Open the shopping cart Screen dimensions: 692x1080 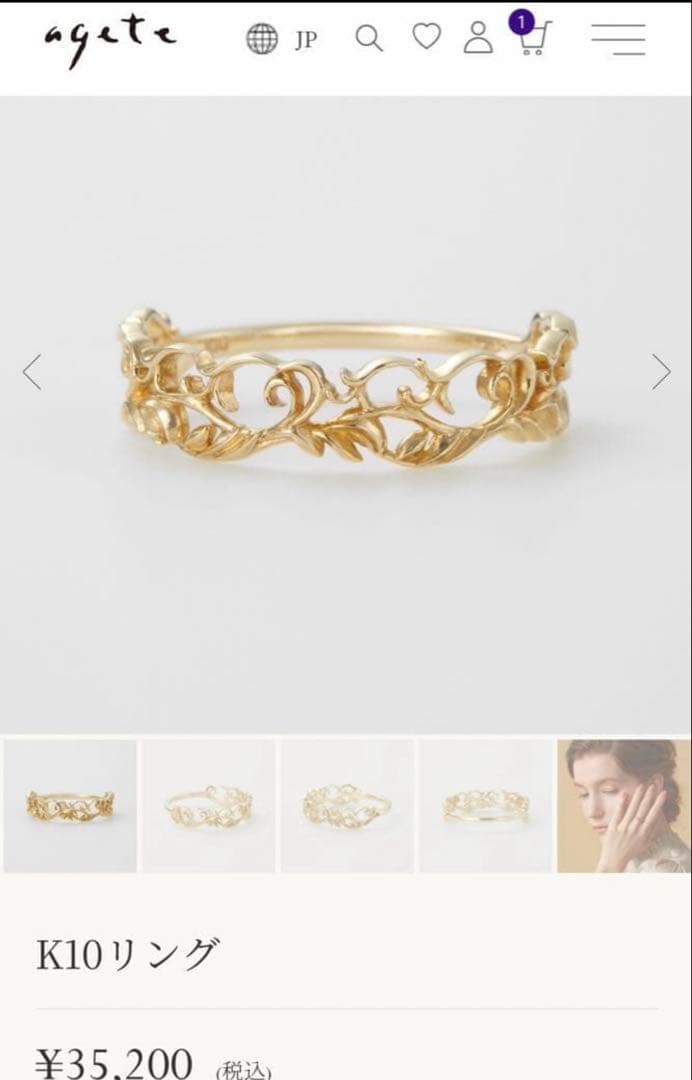532,39
